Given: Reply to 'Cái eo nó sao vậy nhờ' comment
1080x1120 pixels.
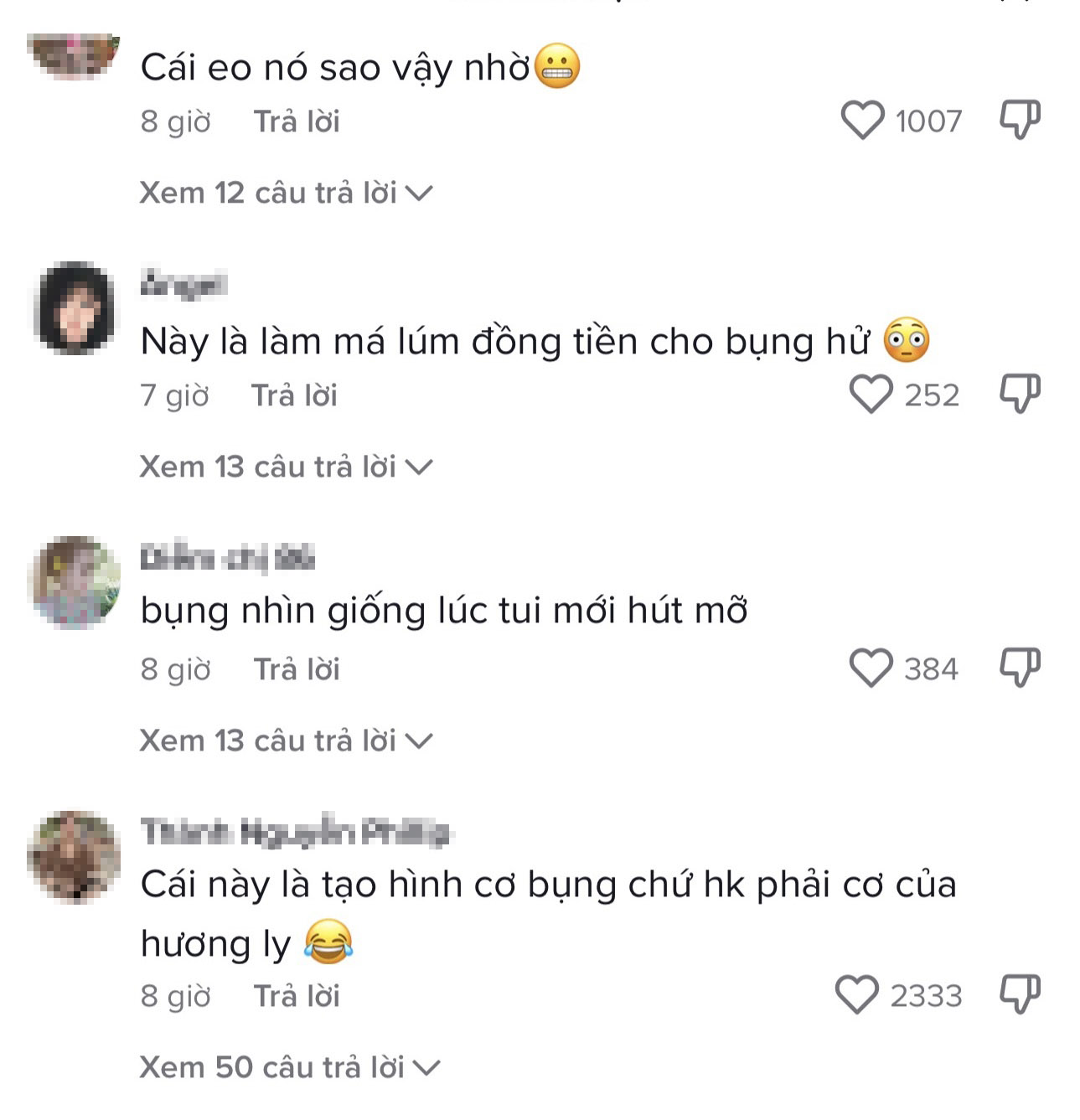Looking at the screenshot, I should pos(297,121).
